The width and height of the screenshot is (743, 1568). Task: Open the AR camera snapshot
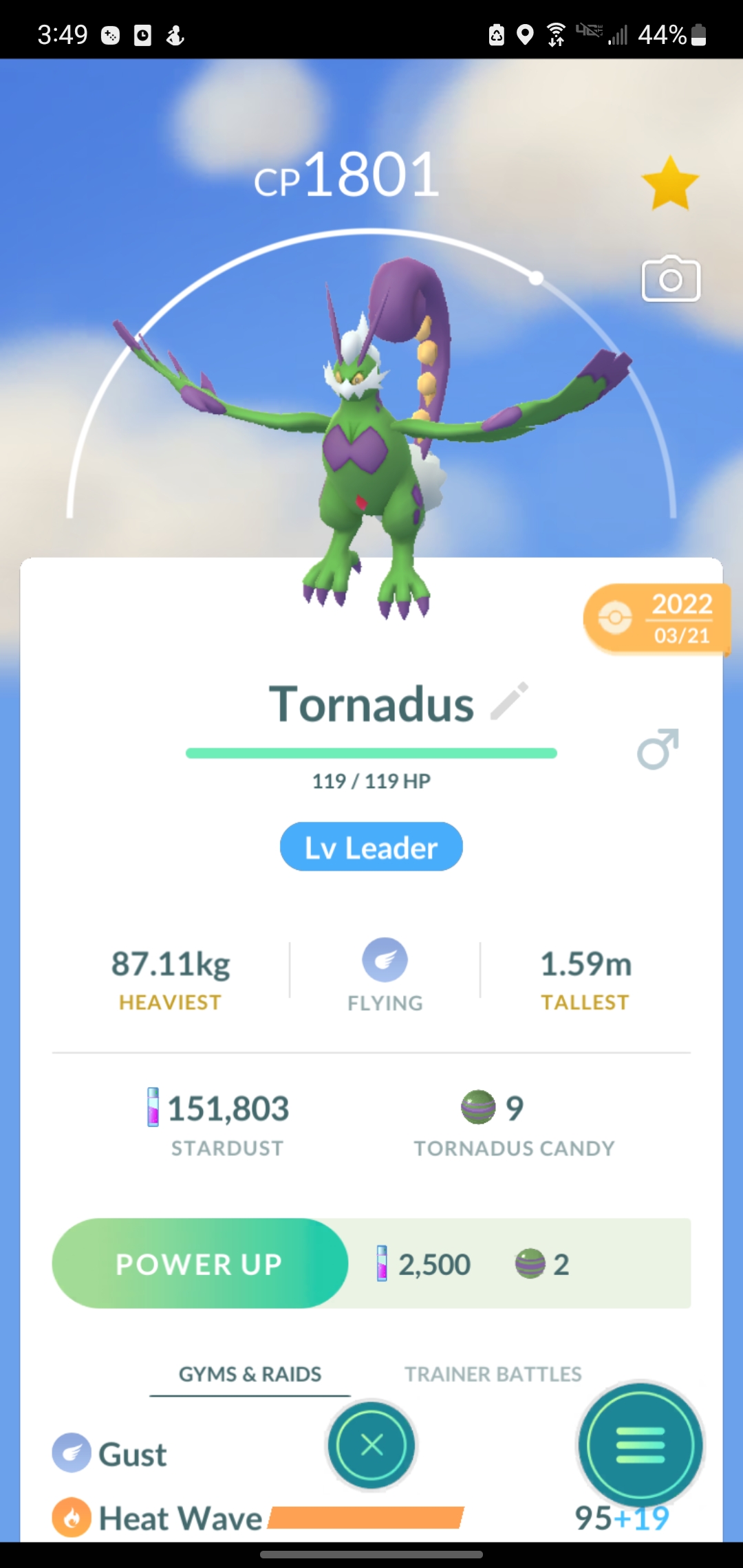coord(671,279)
